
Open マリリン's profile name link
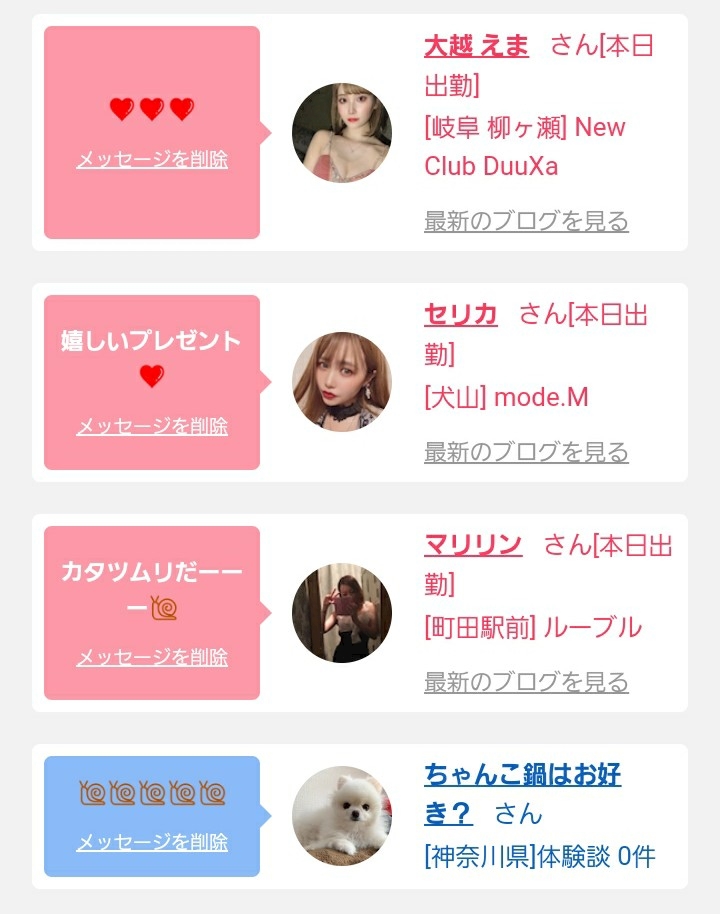(473, 545)
